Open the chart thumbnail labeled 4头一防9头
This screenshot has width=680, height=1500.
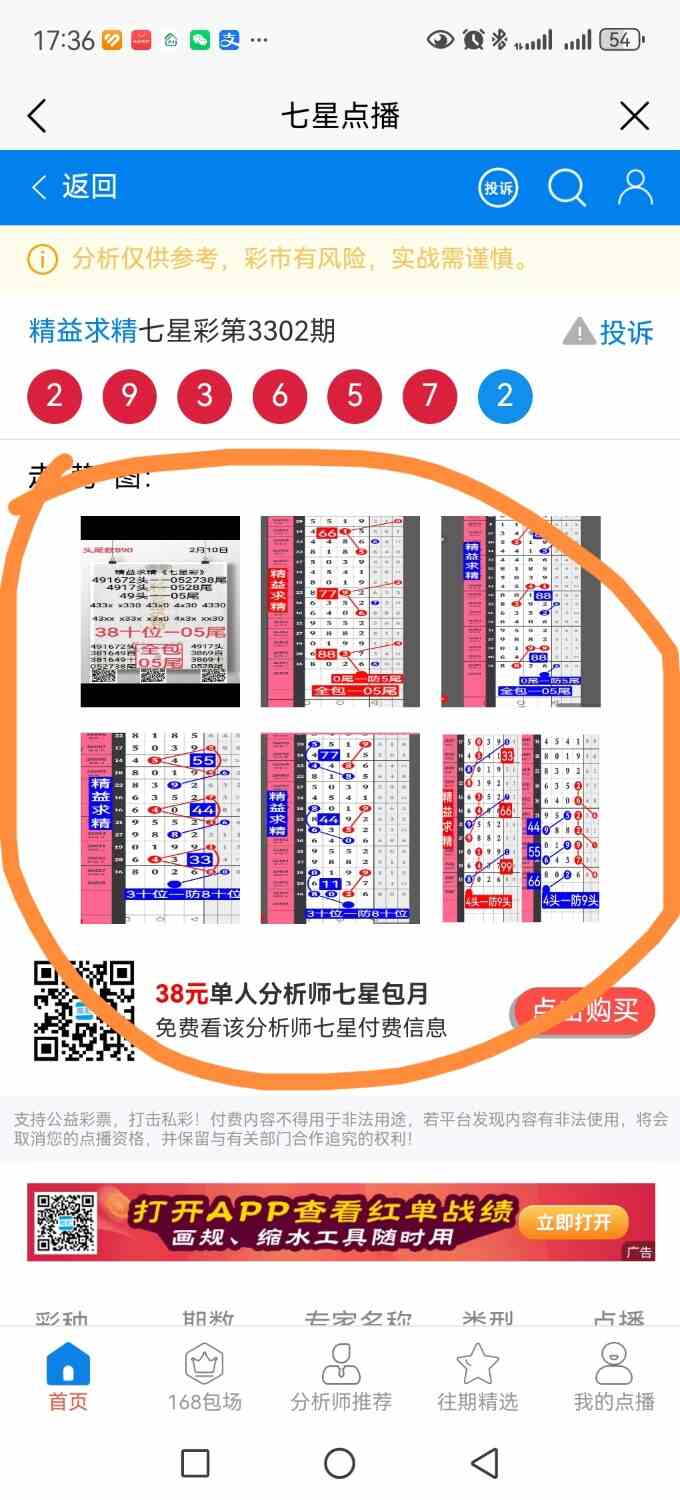coord(520,827)
